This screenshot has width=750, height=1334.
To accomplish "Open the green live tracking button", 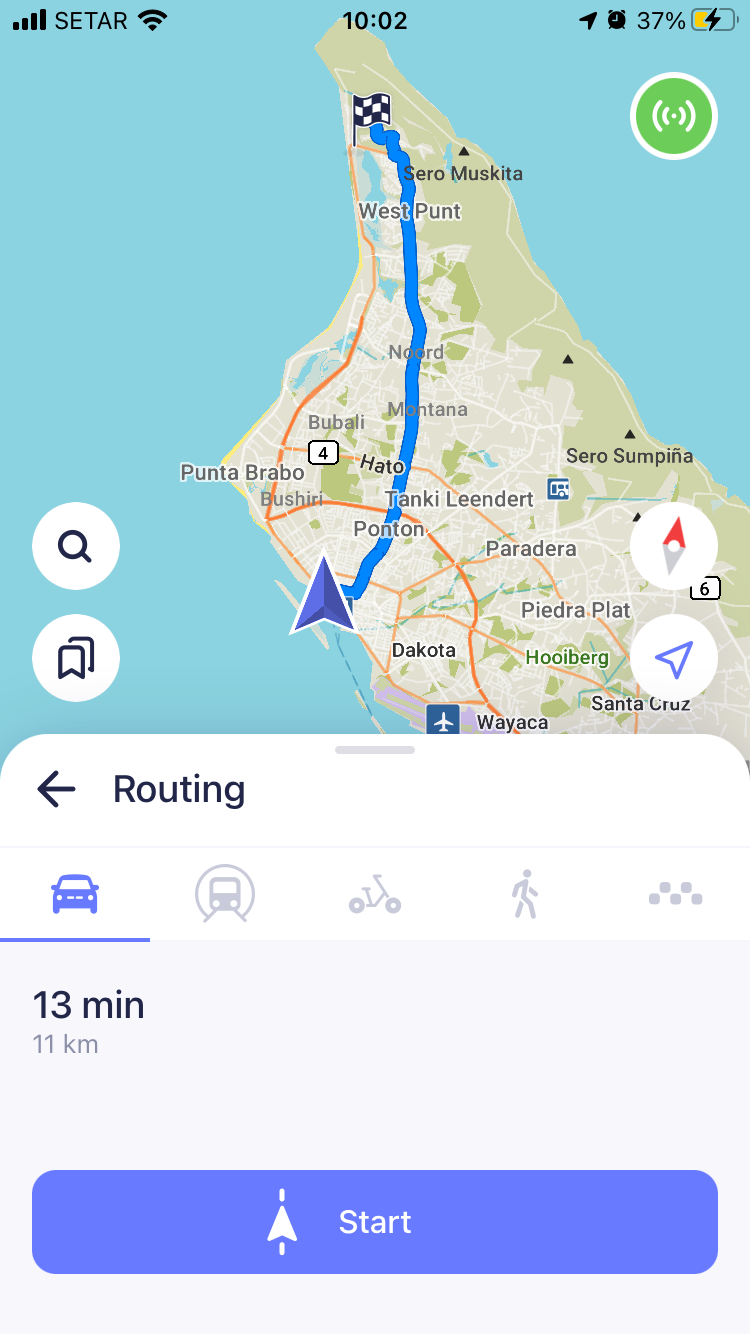I will tap(674, 116).
